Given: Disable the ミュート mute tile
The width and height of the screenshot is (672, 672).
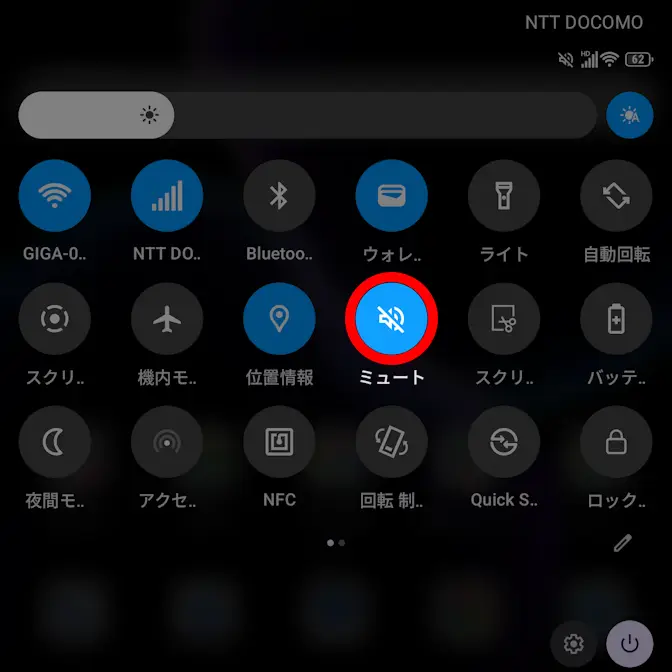Looking at the screenshot, I should click(x=391, y=319).
